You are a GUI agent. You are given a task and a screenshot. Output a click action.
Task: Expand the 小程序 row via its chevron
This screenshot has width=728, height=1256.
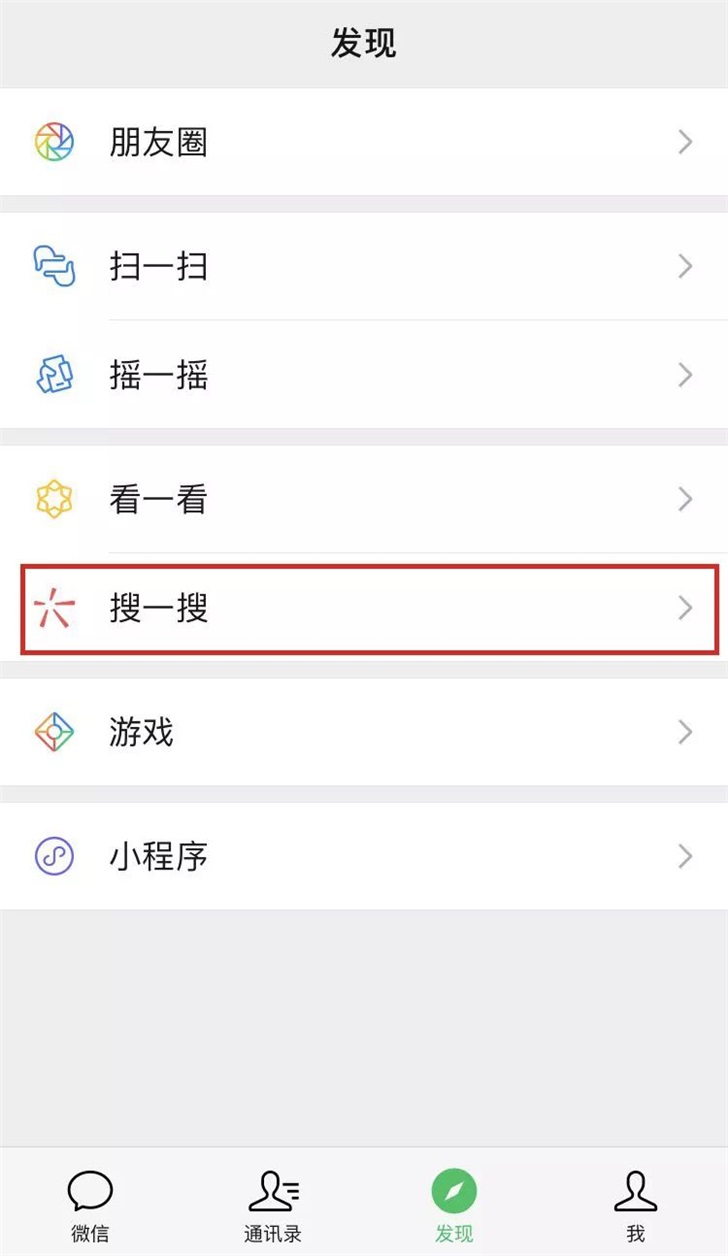pyautogui.click(x=685, y=856)
